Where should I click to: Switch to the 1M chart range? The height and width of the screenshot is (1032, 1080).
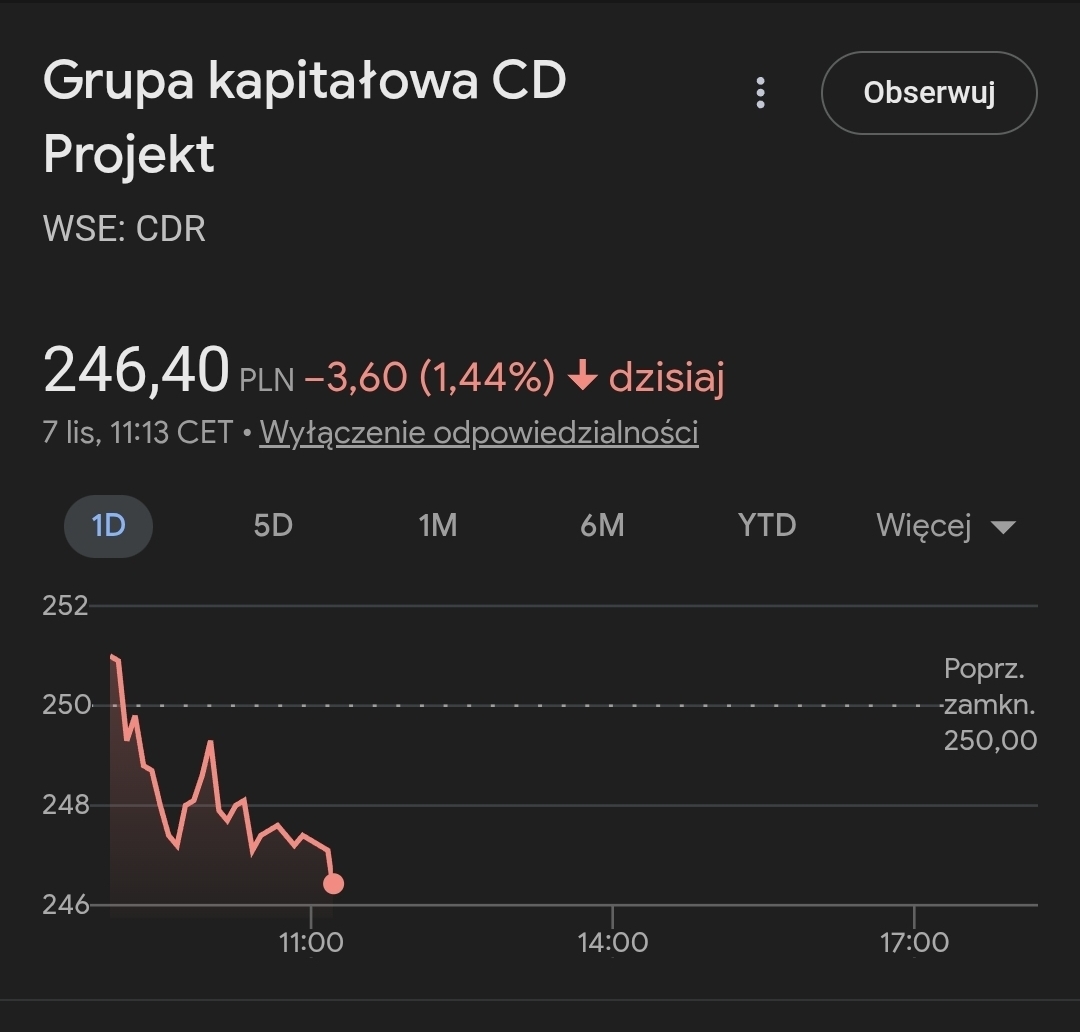click(437, 525)
